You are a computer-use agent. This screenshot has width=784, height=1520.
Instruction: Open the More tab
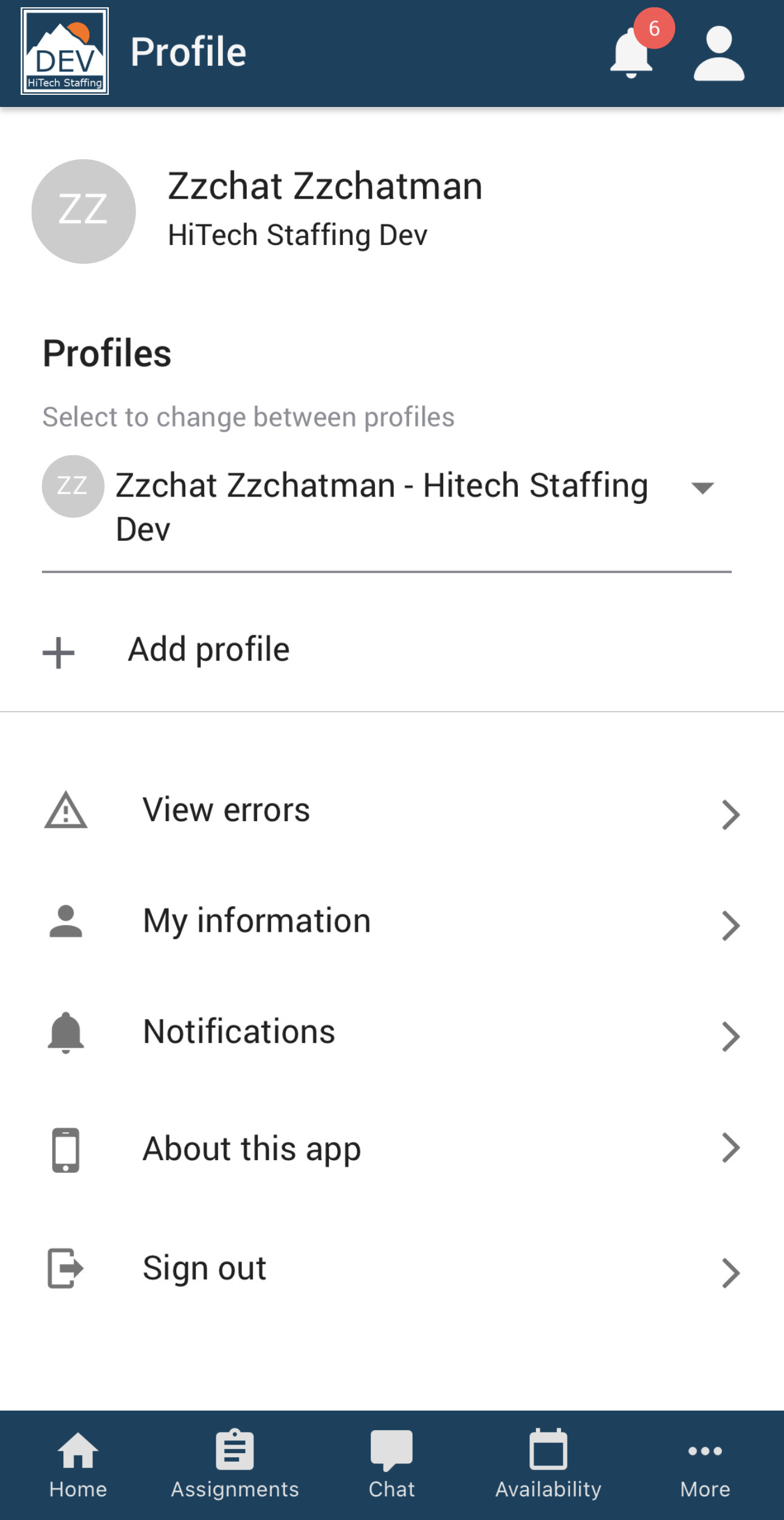705,1465
